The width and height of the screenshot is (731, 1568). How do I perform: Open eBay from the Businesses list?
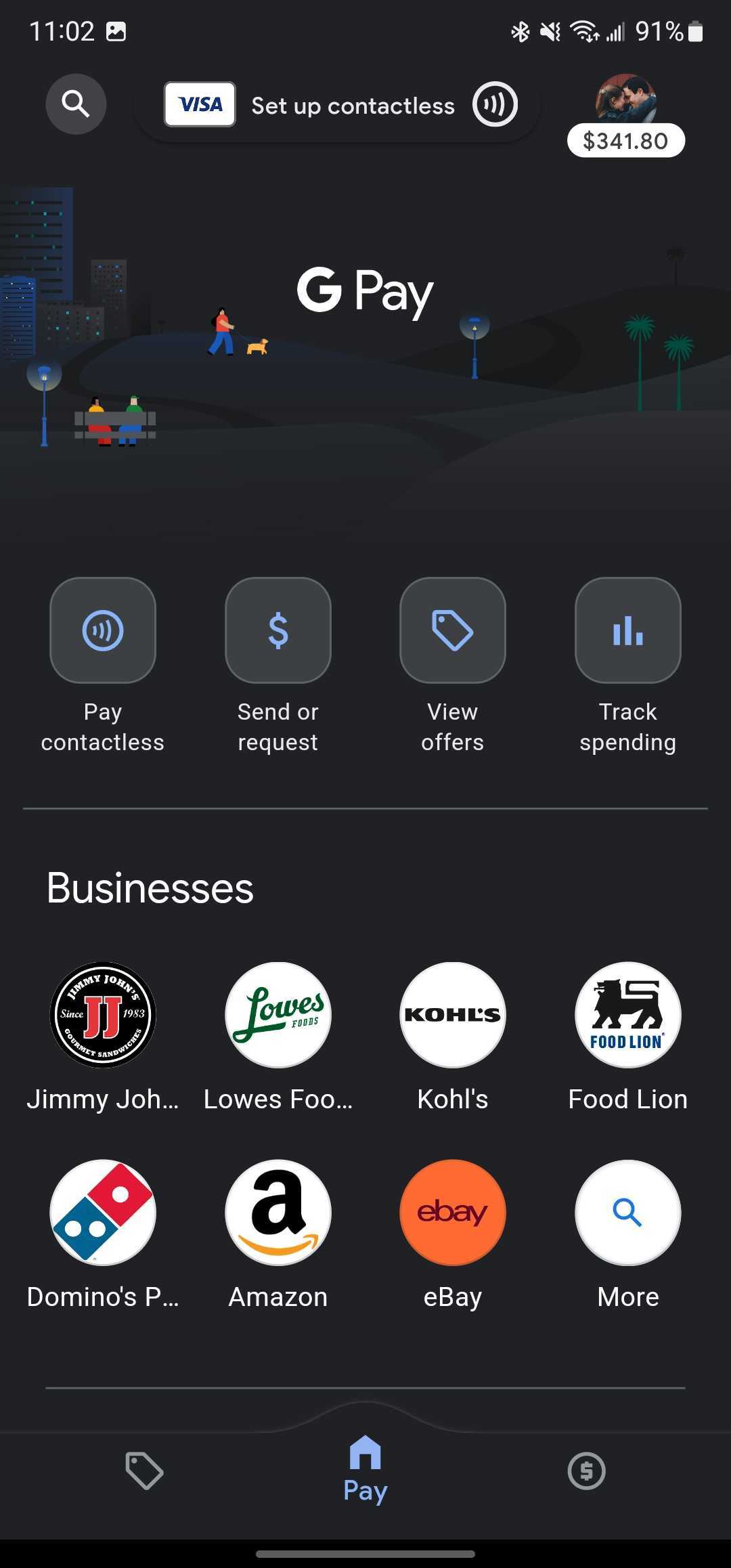tap(452, 1212)
